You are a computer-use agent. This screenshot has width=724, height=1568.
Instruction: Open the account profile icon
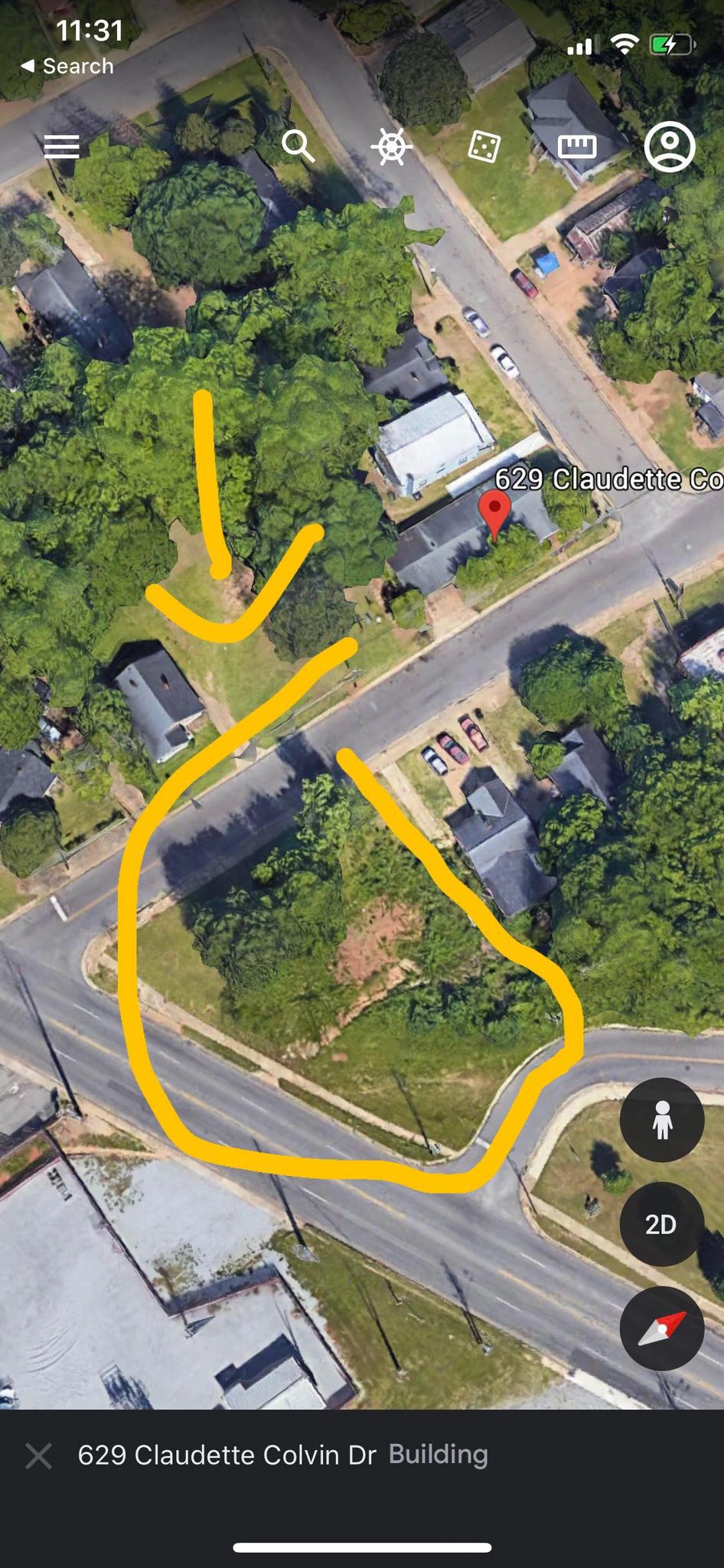[x=670, y=146]
